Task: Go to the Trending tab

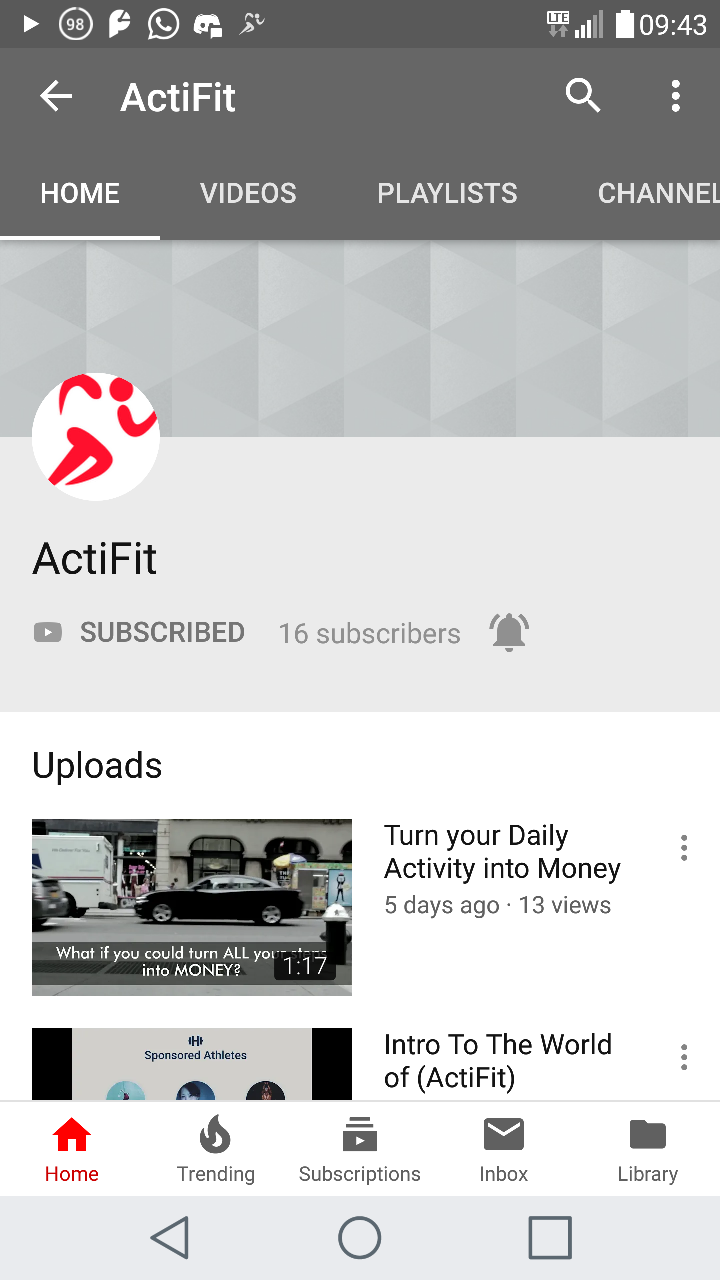Action: (x=216, y=1150)
